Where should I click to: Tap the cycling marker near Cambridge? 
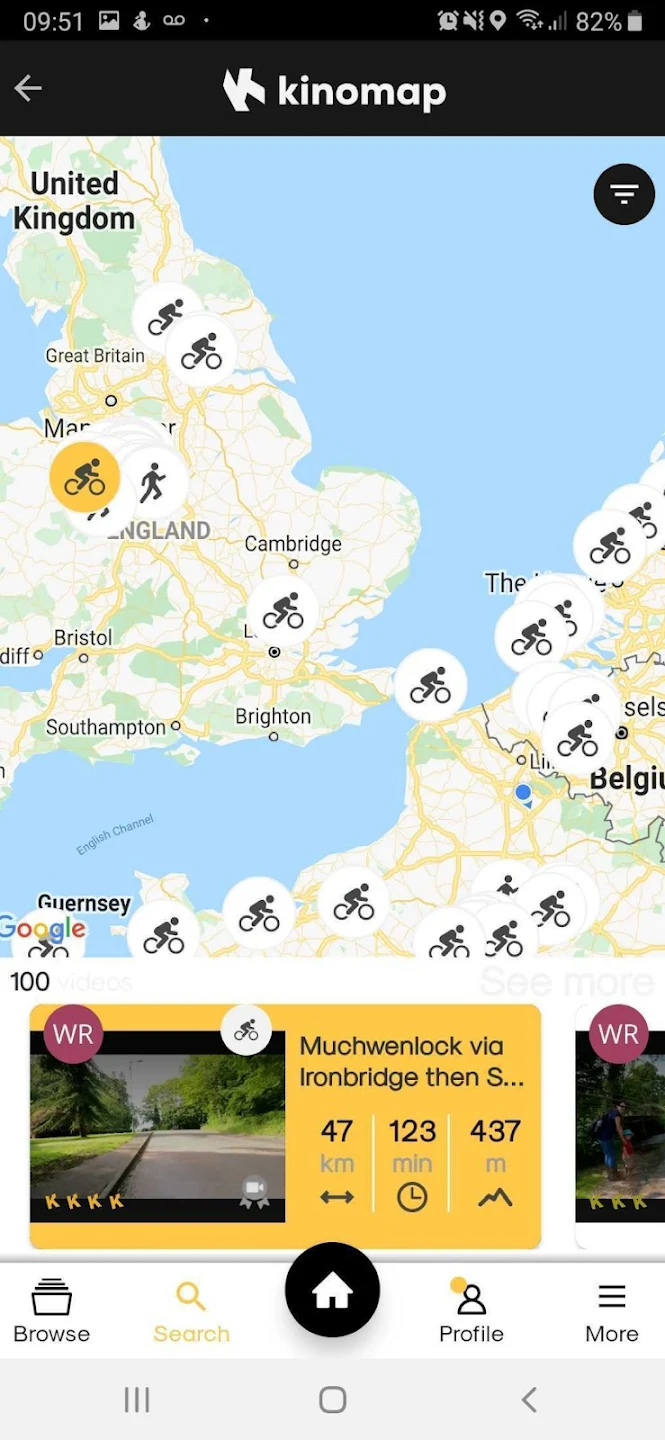(283, 611)
